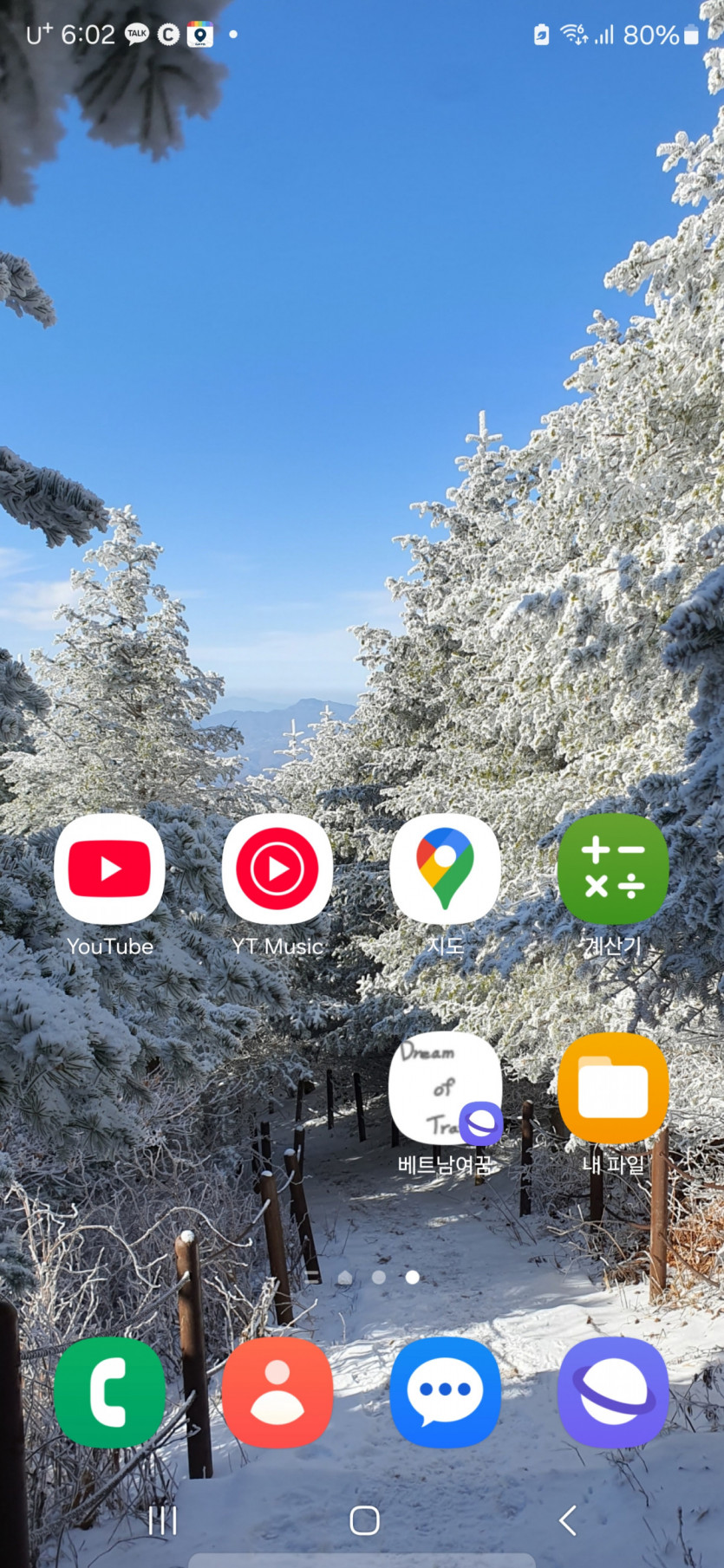Open the 베트남여꿈 web shortcut

pyautogui.click(x=445, y=1089)
